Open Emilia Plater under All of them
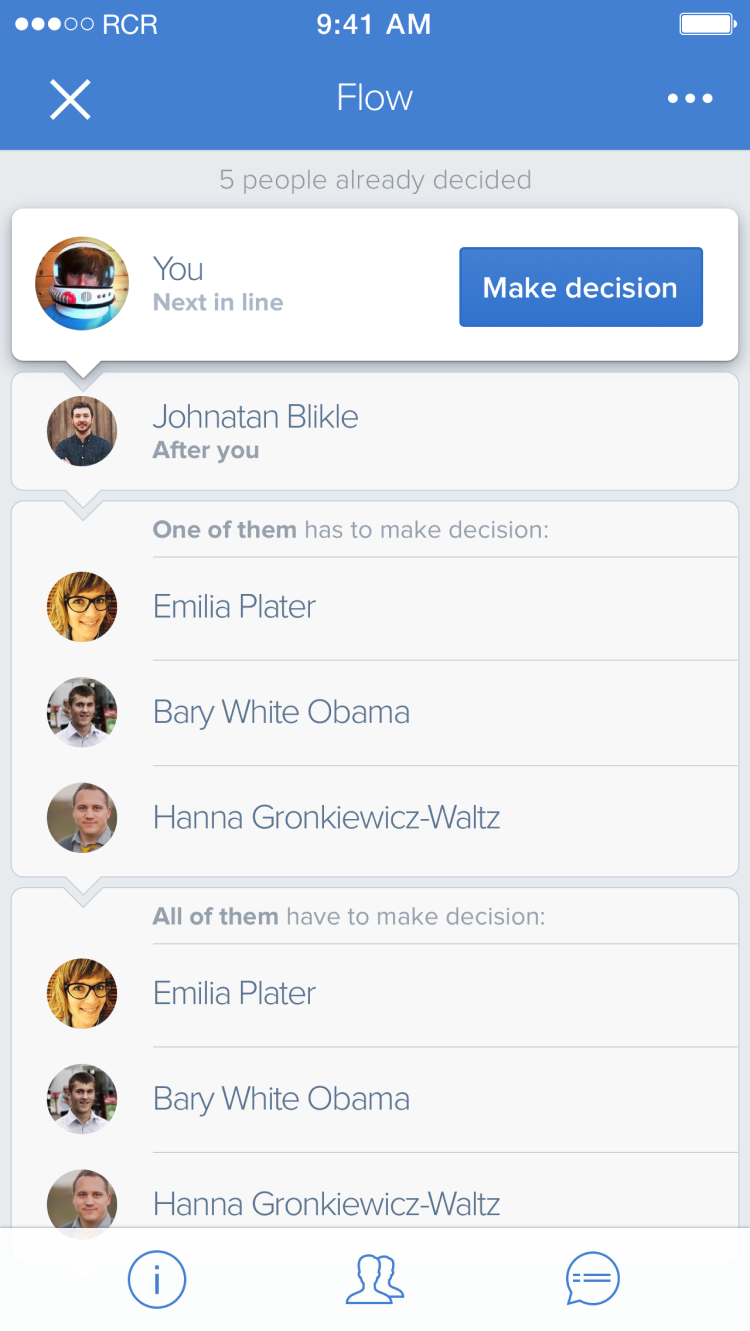The height and width of the screenshot is (1331, 750). pyautogui.click(x=375, y=994)
